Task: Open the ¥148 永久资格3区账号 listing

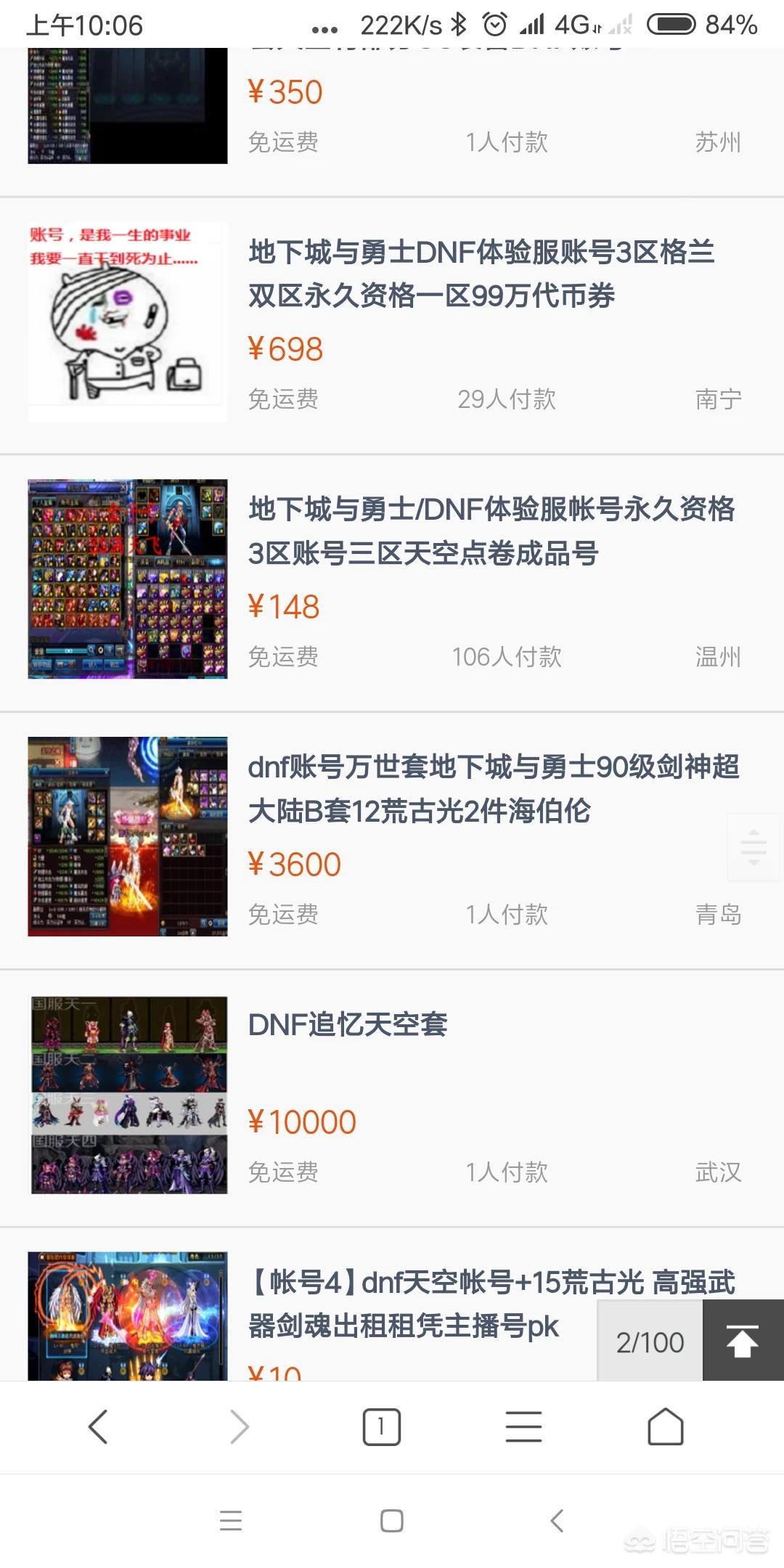Action: [x=491, y=531]
